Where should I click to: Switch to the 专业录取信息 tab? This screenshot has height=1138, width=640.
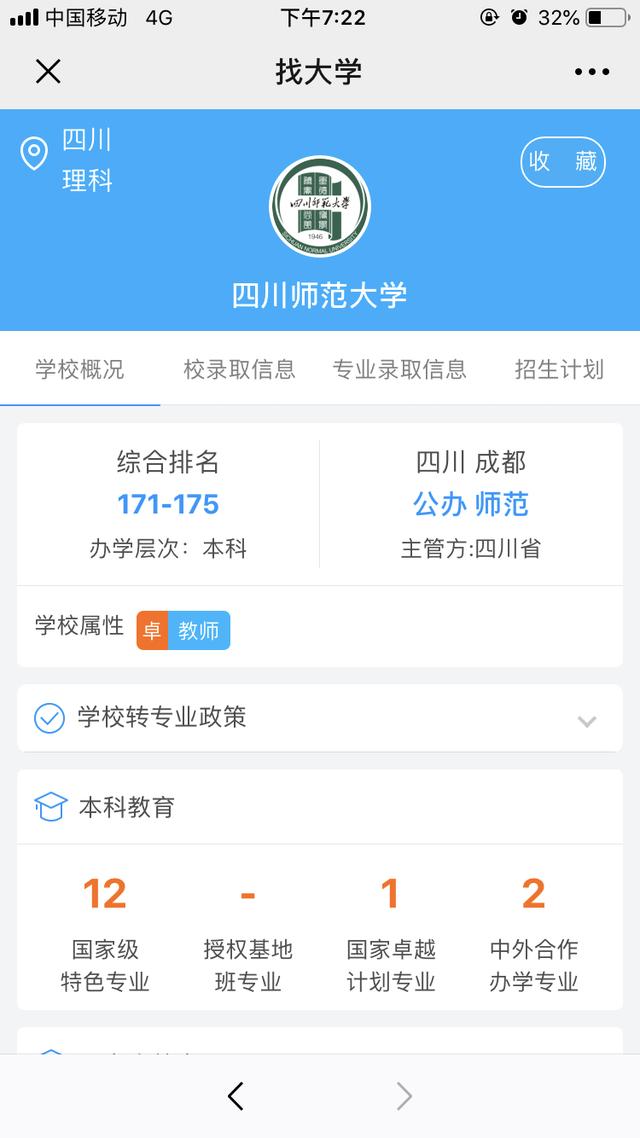pyautogui.click(x=399, y=369)
